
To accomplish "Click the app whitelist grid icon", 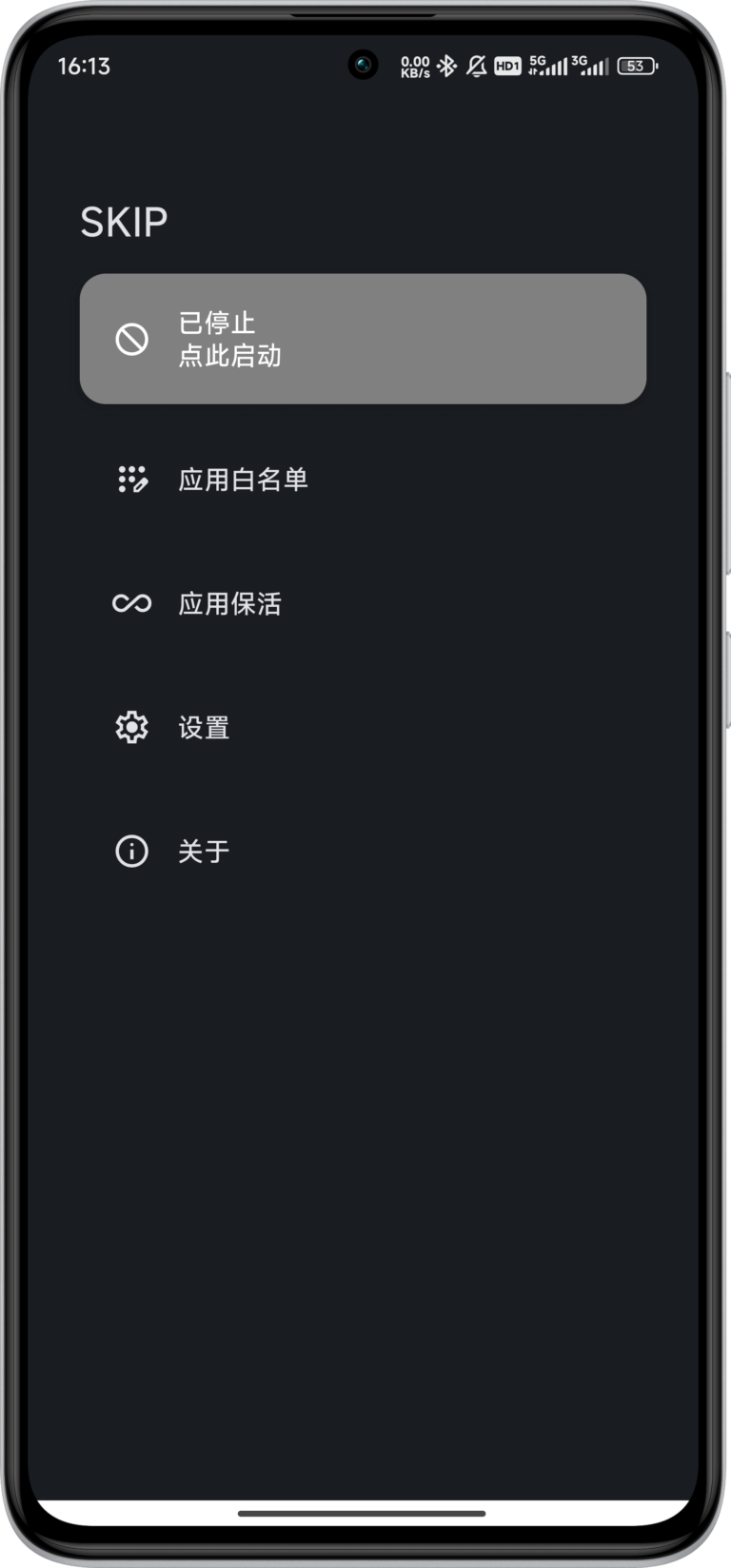I will point(132,480).
